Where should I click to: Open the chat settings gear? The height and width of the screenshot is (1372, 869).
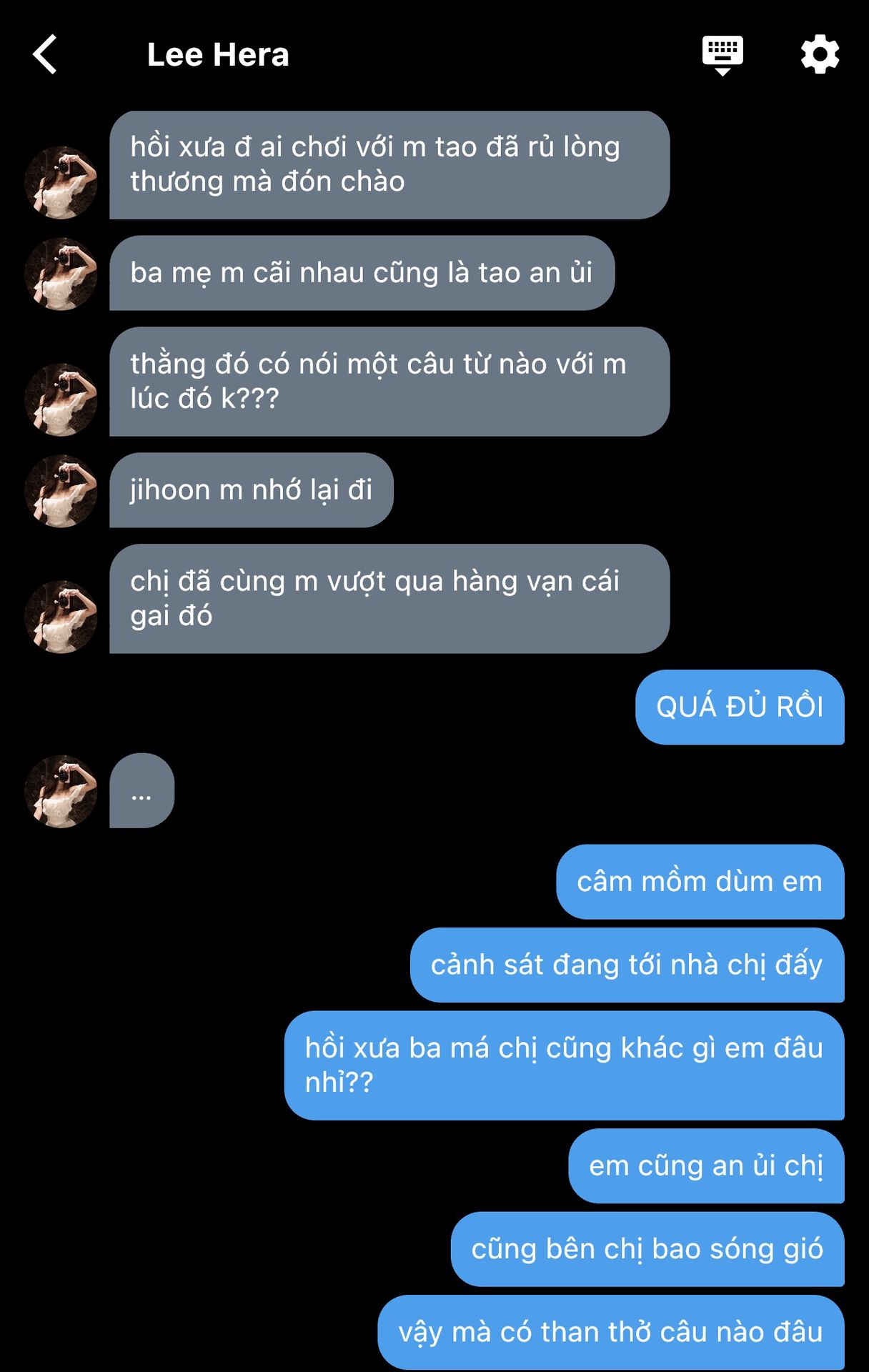pos(820,54)
